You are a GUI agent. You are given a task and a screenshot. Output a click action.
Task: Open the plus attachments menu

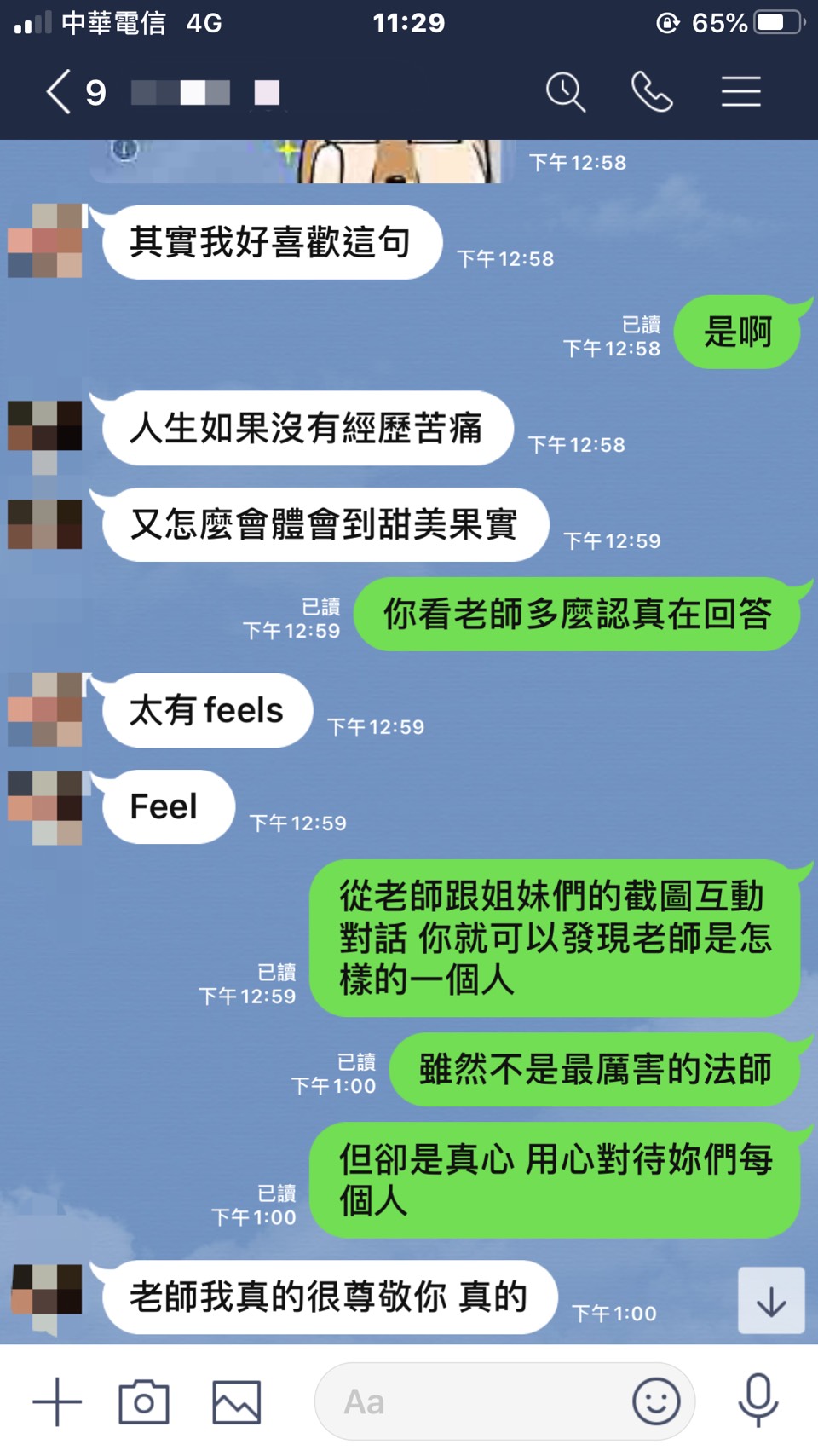point(57,1402)
